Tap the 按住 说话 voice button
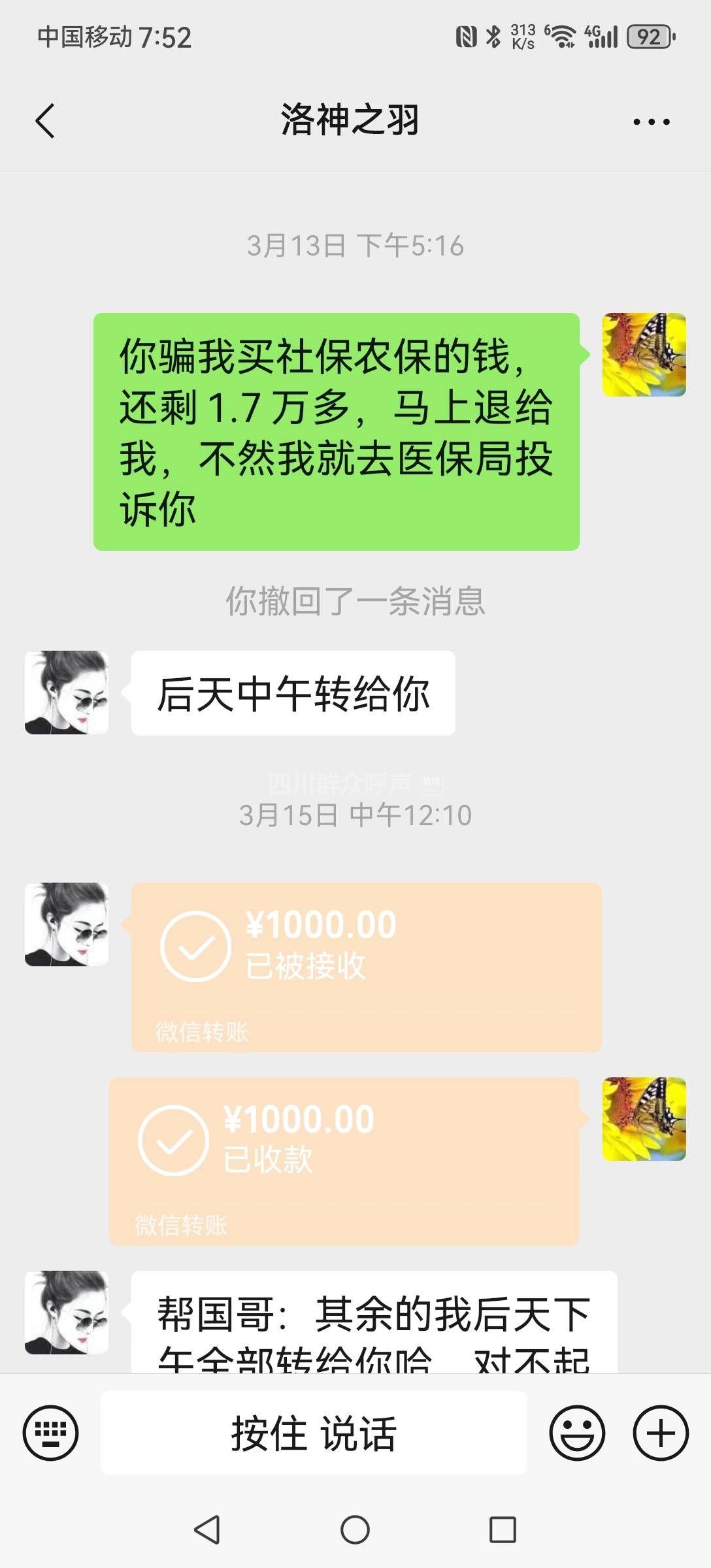The width and height of the screenshot is (711, 1568). tap(314, 1433)
